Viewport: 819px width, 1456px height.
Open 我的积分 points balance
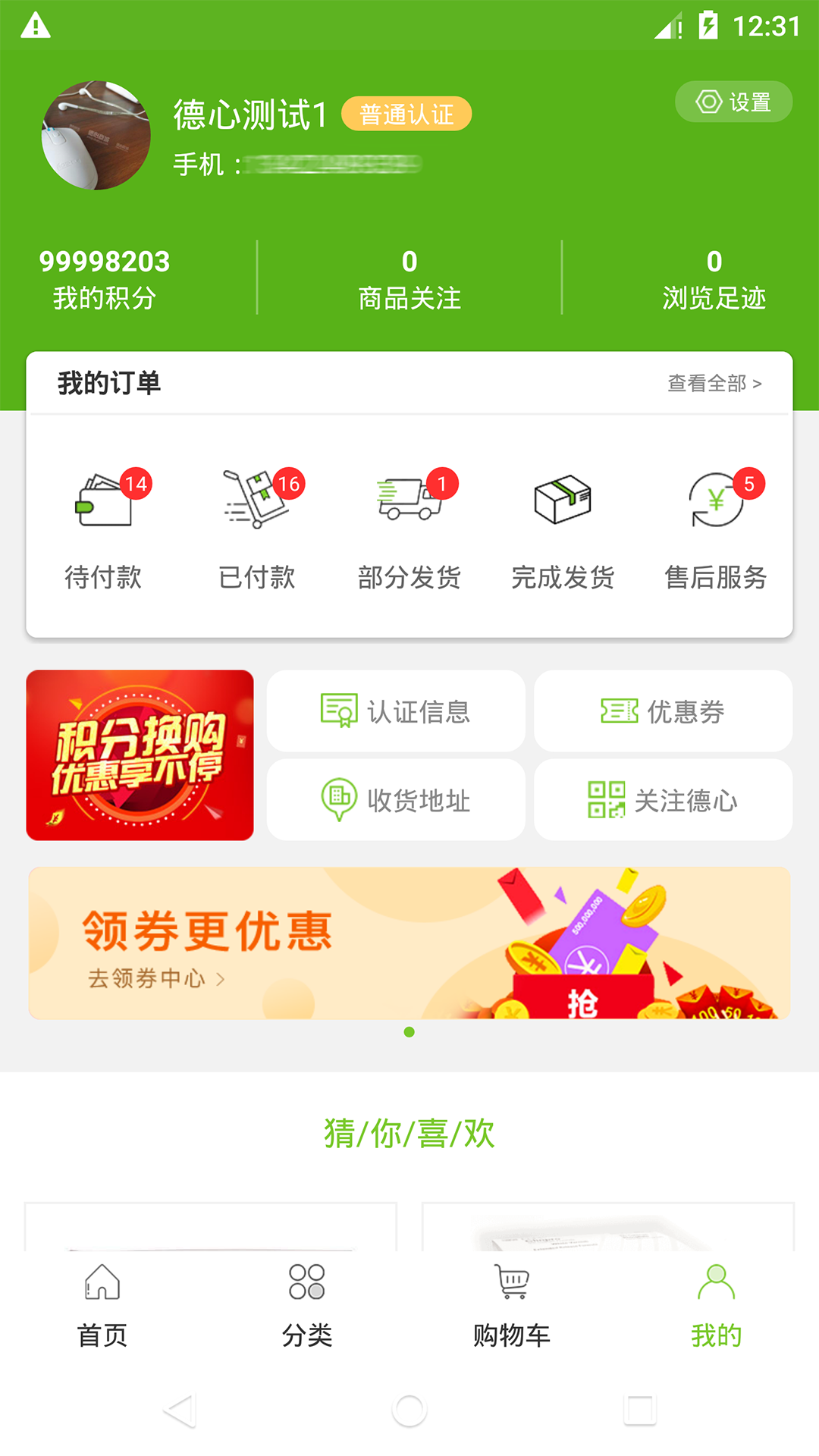click(105, 278)
